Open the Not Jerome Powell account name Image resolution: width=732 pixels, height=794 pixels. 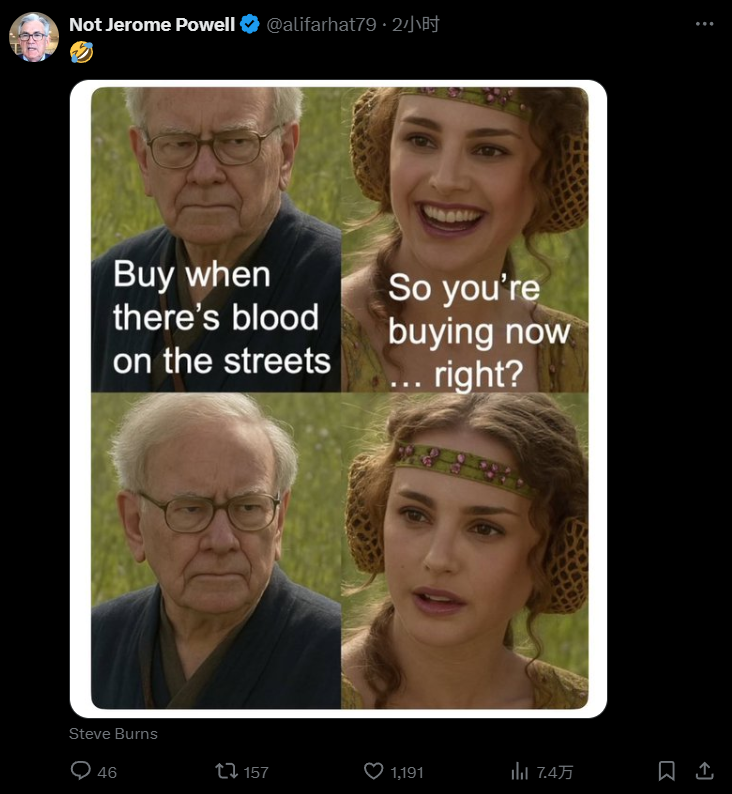pos(151,25)
